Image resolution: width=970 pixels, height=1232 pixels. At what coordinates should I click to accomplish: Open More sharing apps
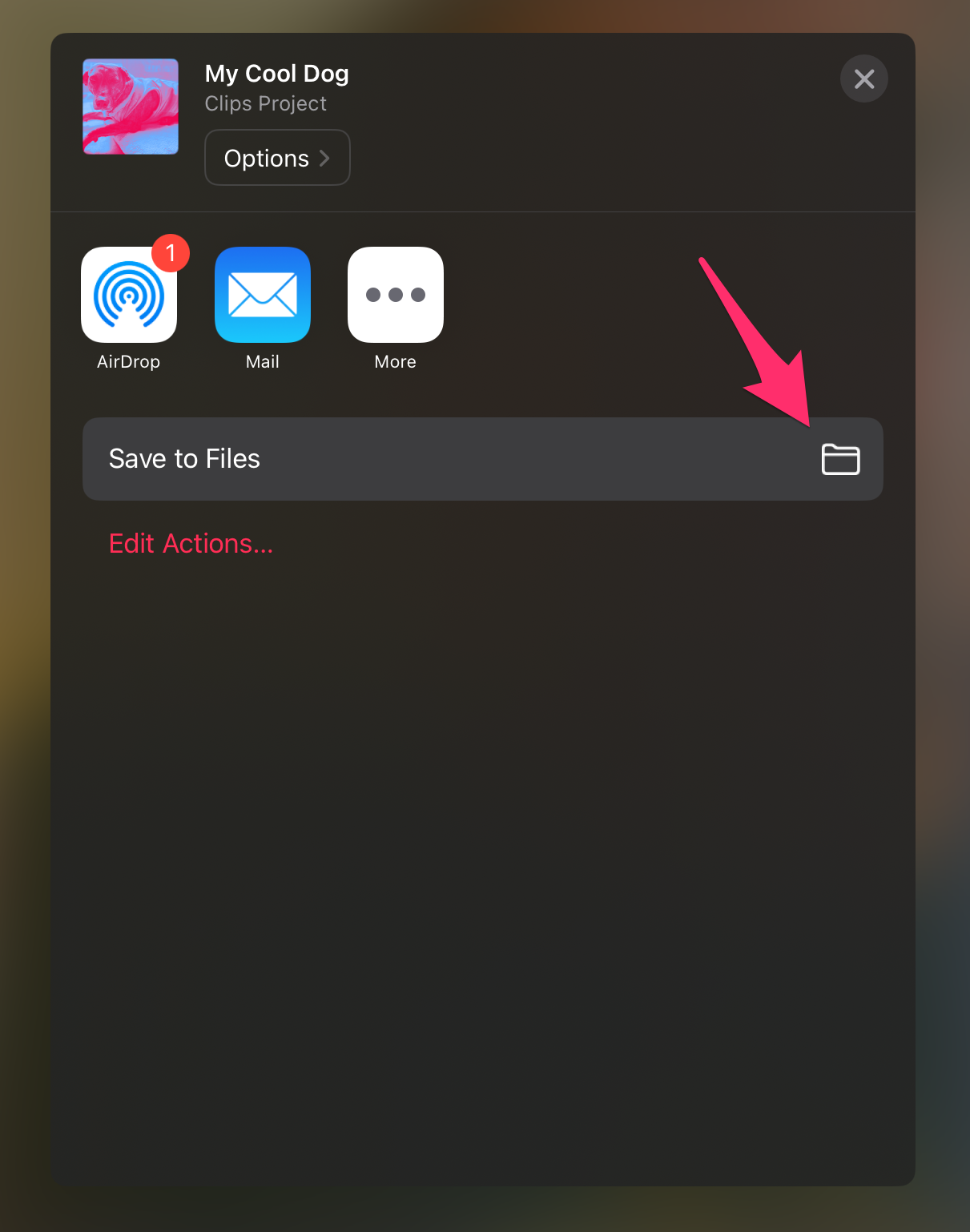click(395, 295)
